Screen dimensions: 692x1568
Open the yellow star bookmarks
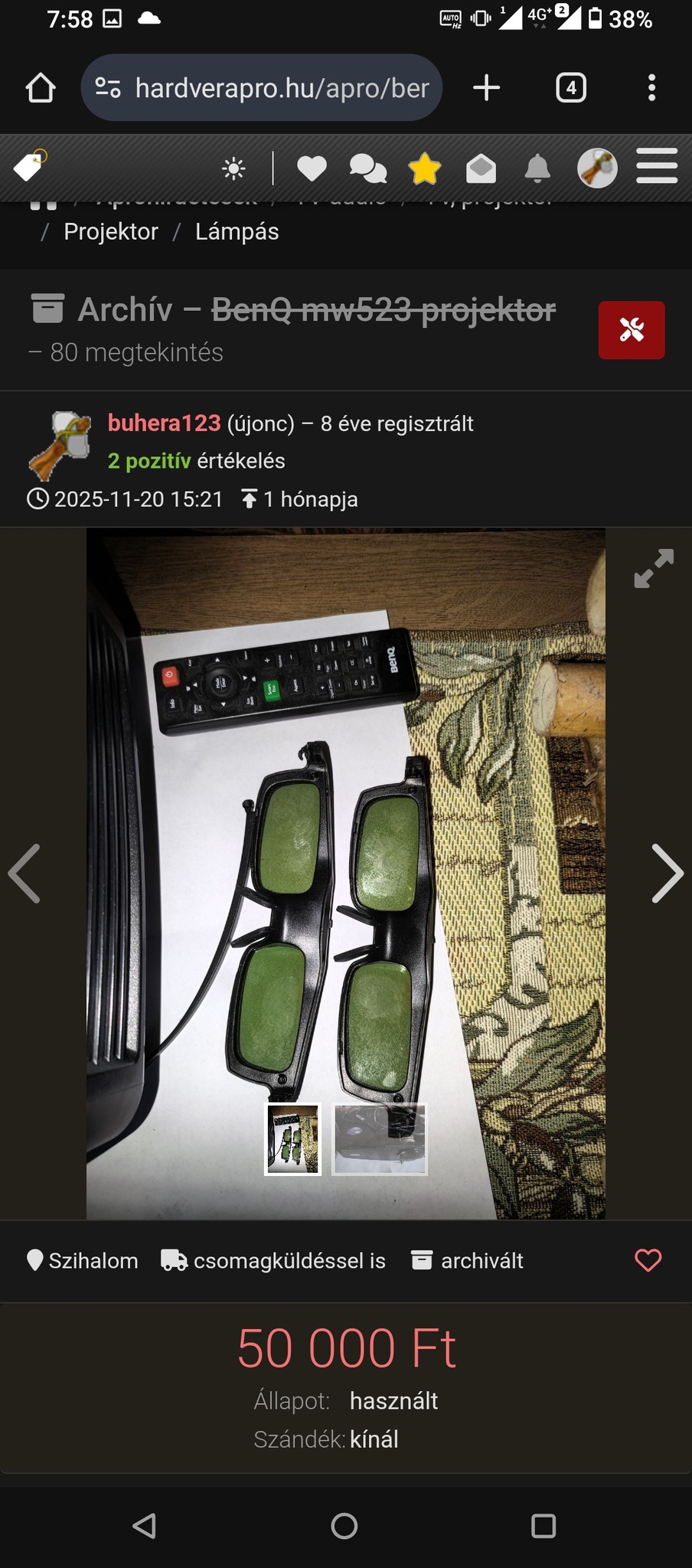tap(424, 168)
